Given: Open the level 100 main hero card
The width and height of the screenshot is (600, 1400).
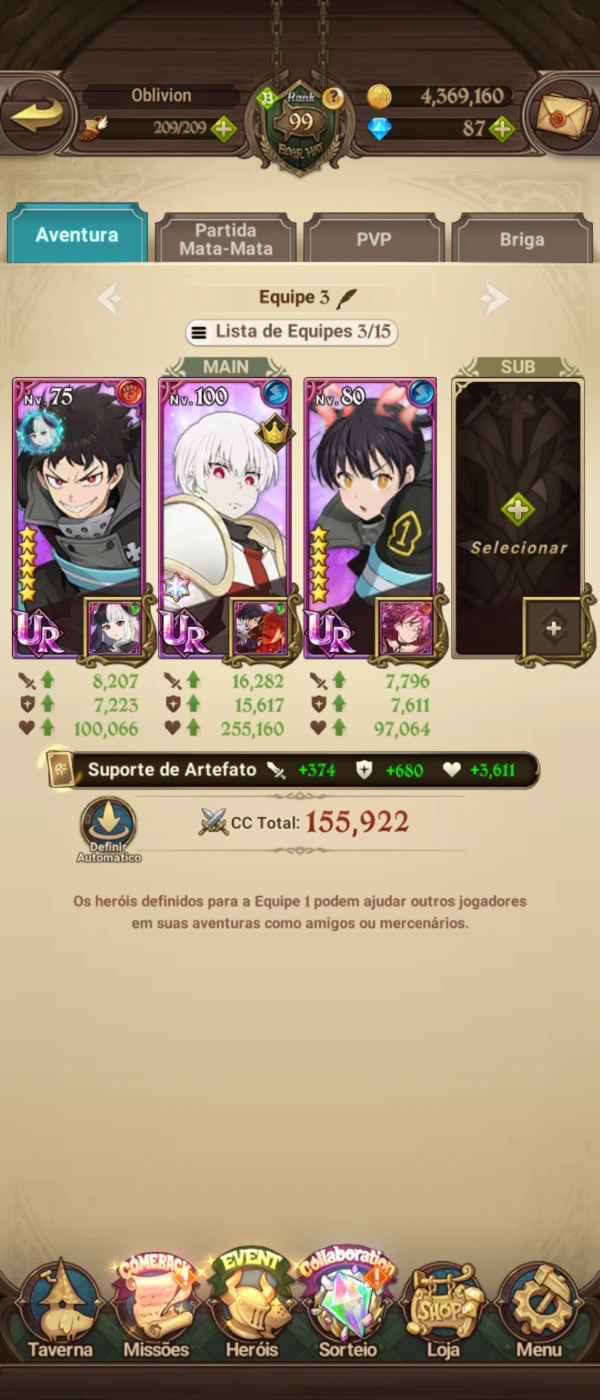Looking at the screenshot, I should [225, 500].
